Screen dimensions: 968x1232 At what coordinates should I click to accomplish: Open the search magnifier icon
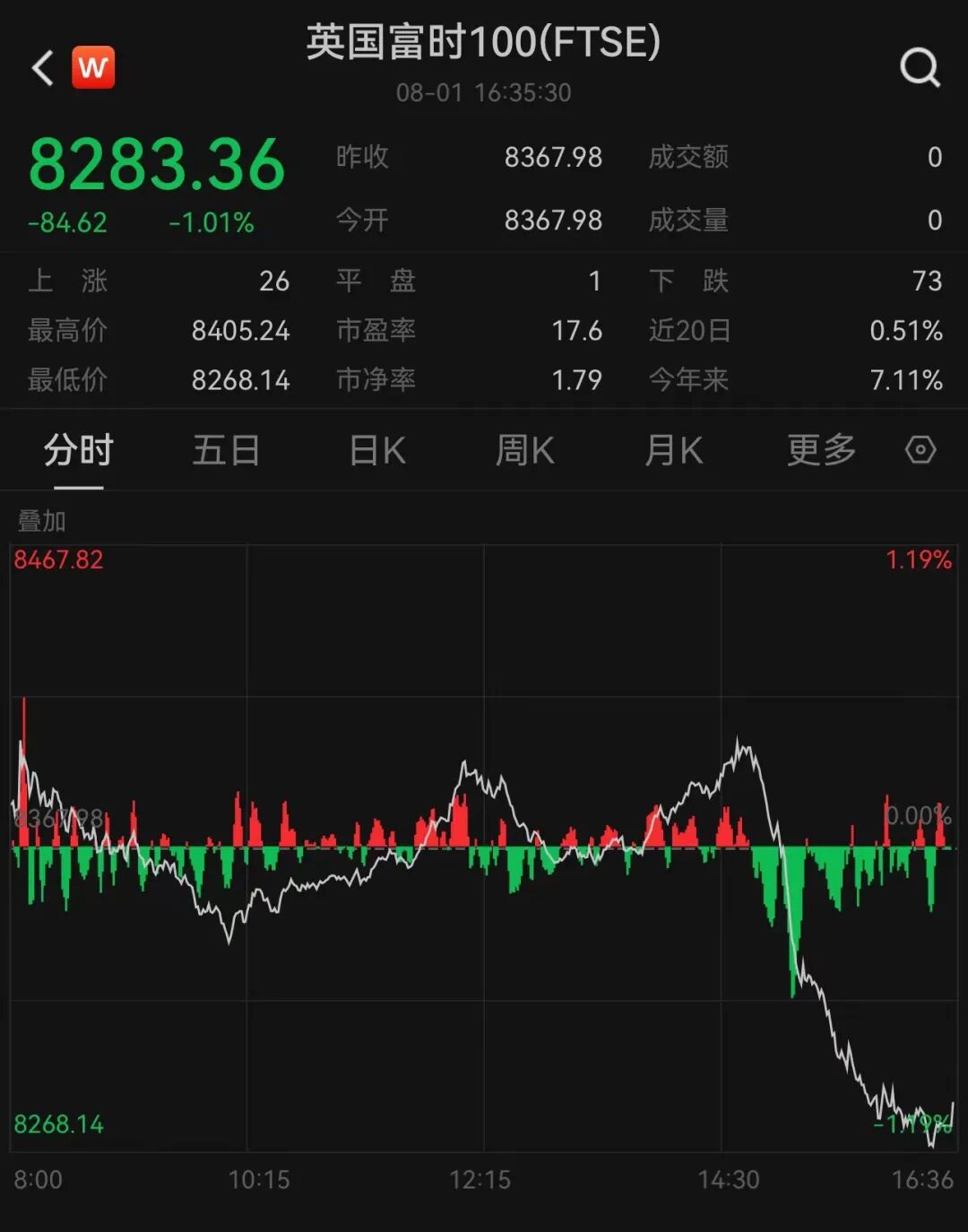920,67
